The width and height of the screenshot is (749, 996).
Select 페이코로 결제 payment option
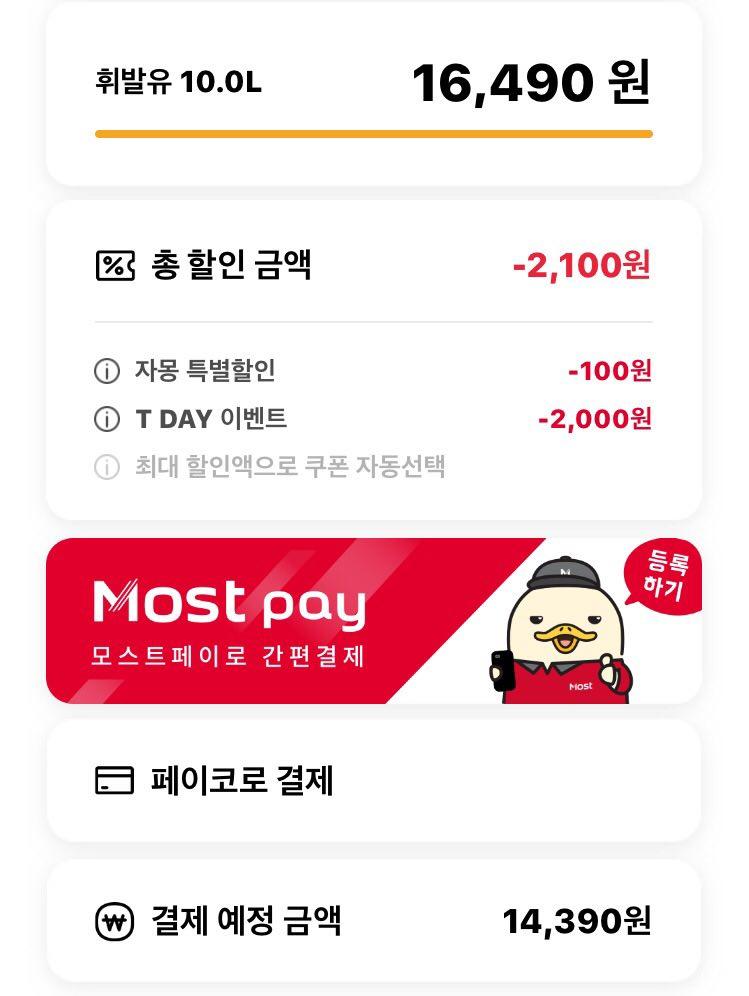tap(373, 780)
